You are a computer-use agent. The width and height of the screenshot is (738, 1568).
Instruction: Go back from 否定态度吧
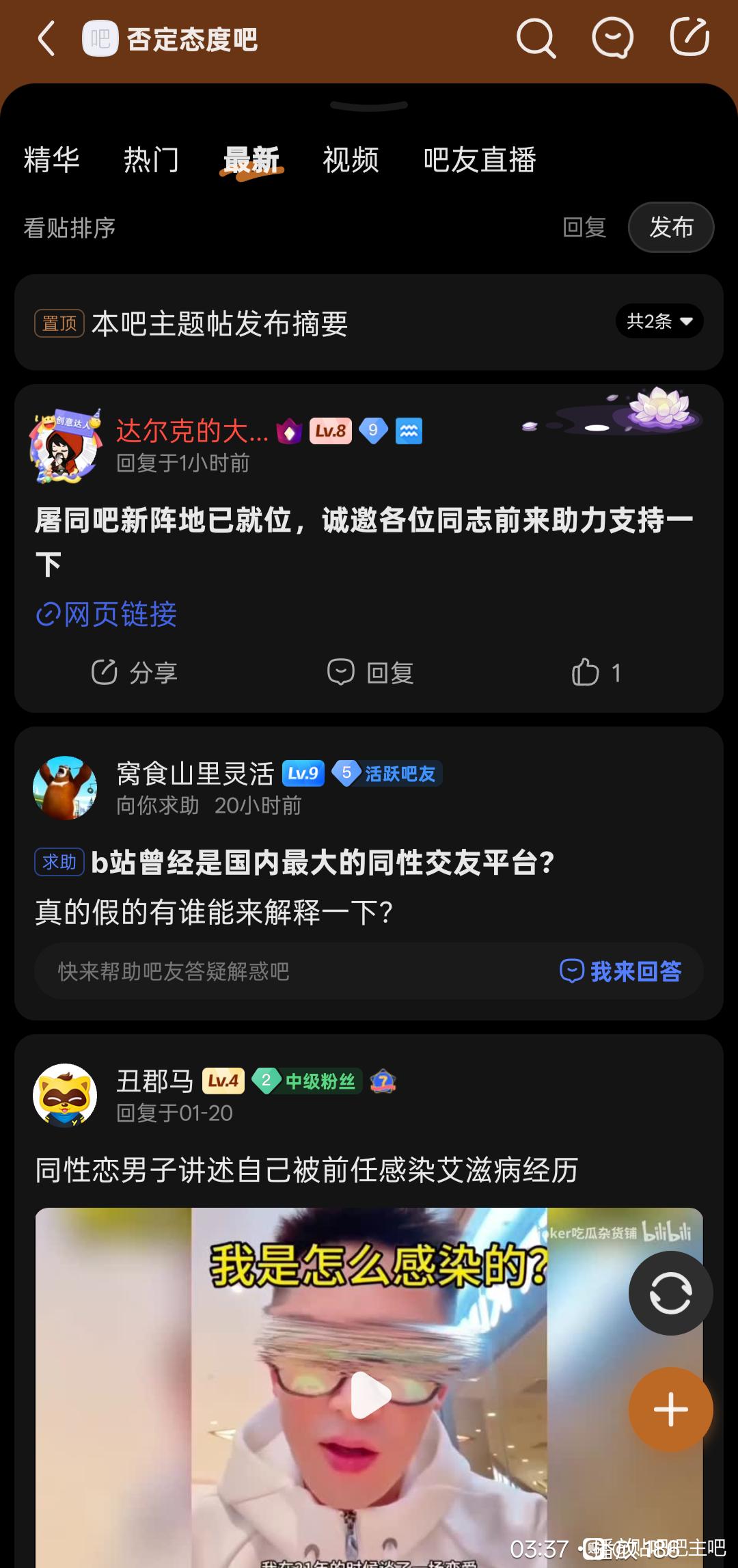pyautogui.click(x=46, y=38)
